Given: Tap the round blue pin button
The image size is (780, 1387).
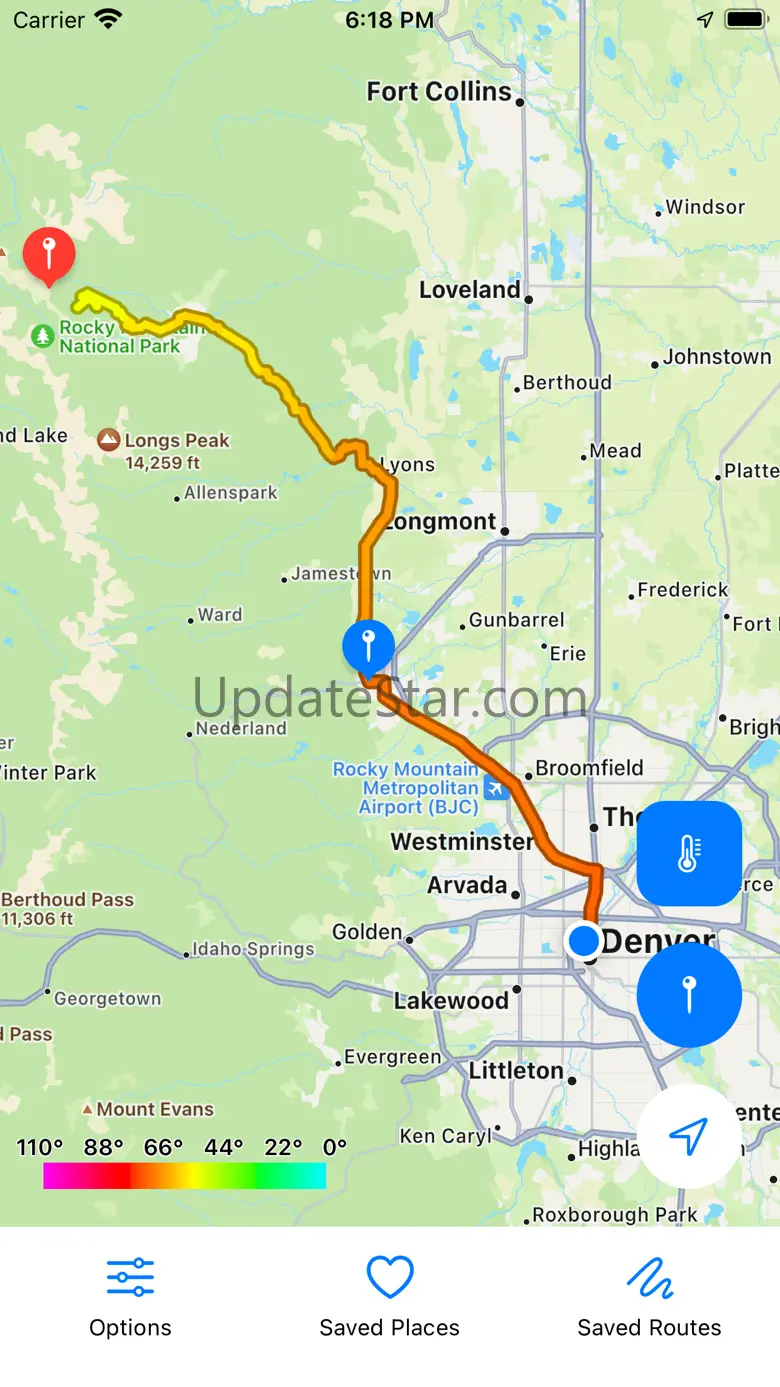Looking at the screenshot, I should (x=689, y=995).
